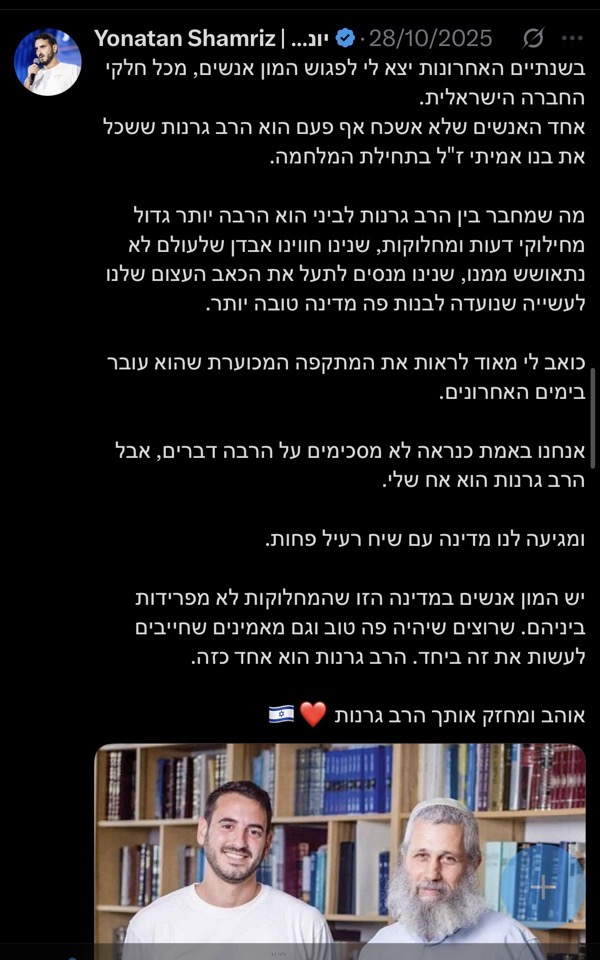Tap the Grok icon beside the date

pyautogui.click(x=533, y=39)
